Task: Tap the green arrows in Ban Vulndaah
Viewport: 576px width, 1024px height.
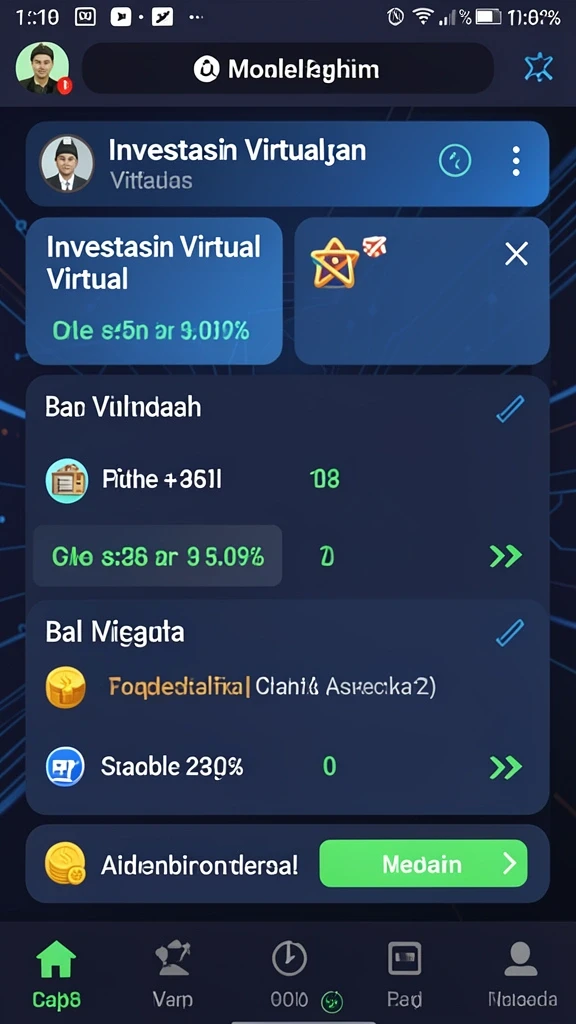Action: pyautogui.click(x=505, y=556)
